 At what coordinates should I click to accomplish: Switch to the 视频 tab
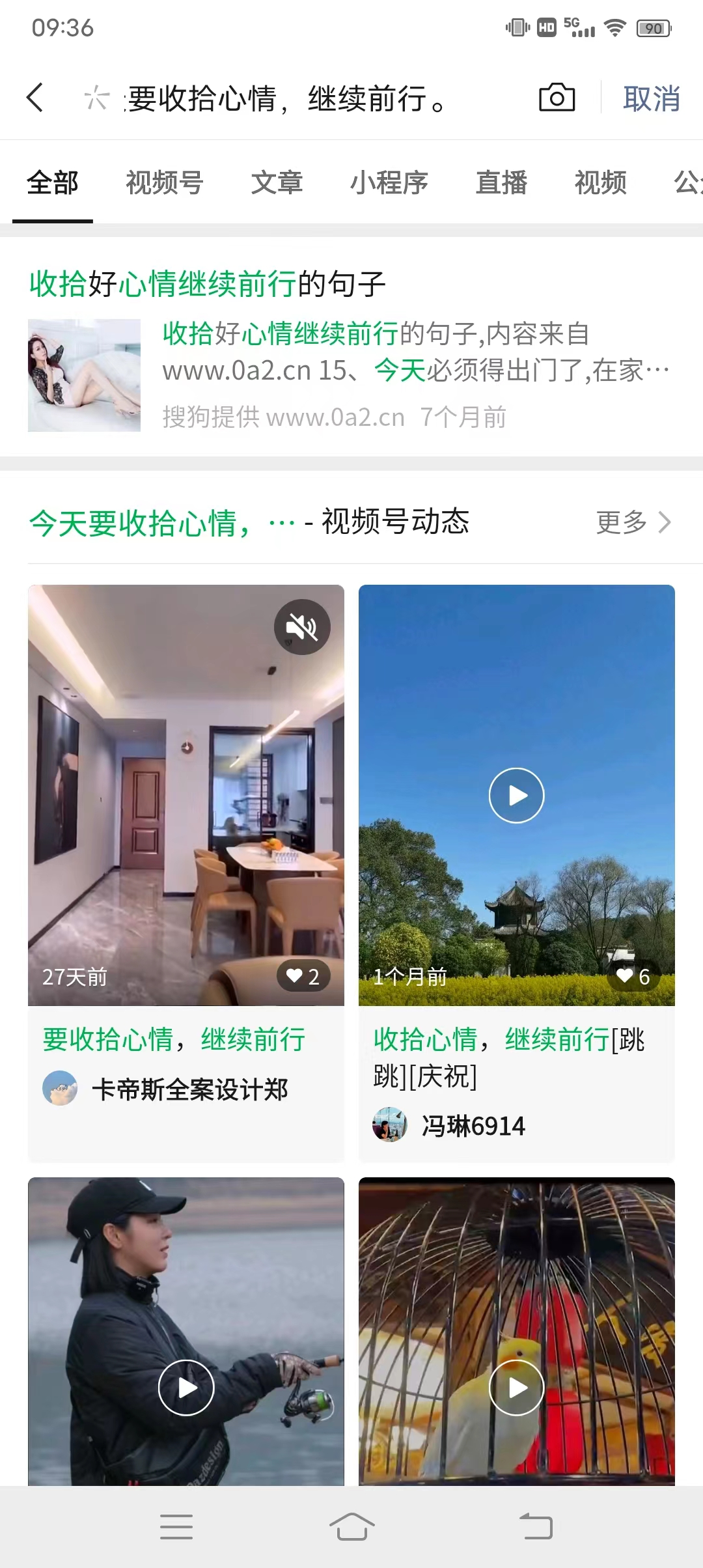pyautogui.click(x=600, y=183)
